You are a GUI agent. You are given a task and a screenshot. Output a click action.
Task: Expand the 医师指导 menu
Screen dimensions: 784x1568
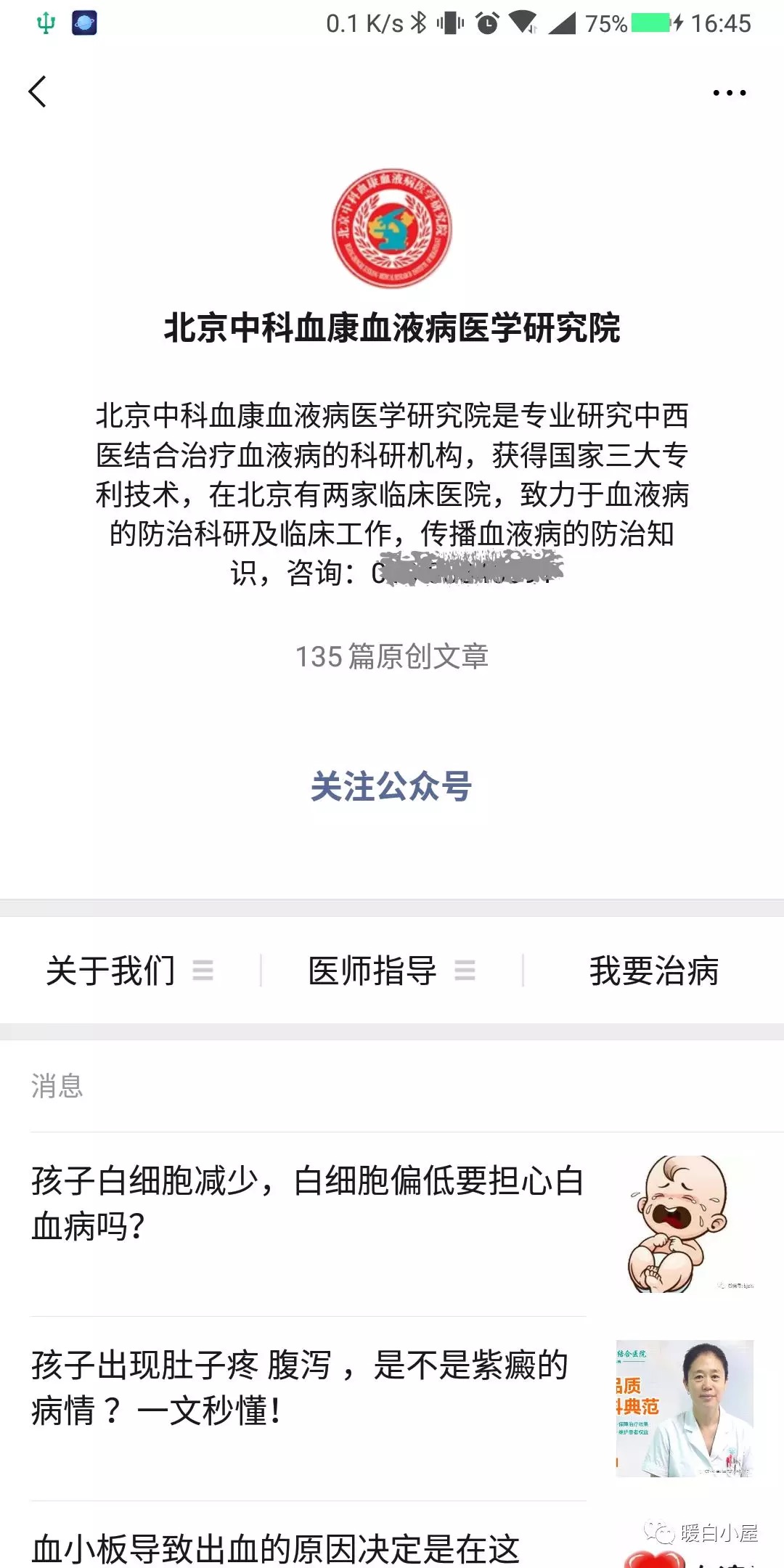391,971
